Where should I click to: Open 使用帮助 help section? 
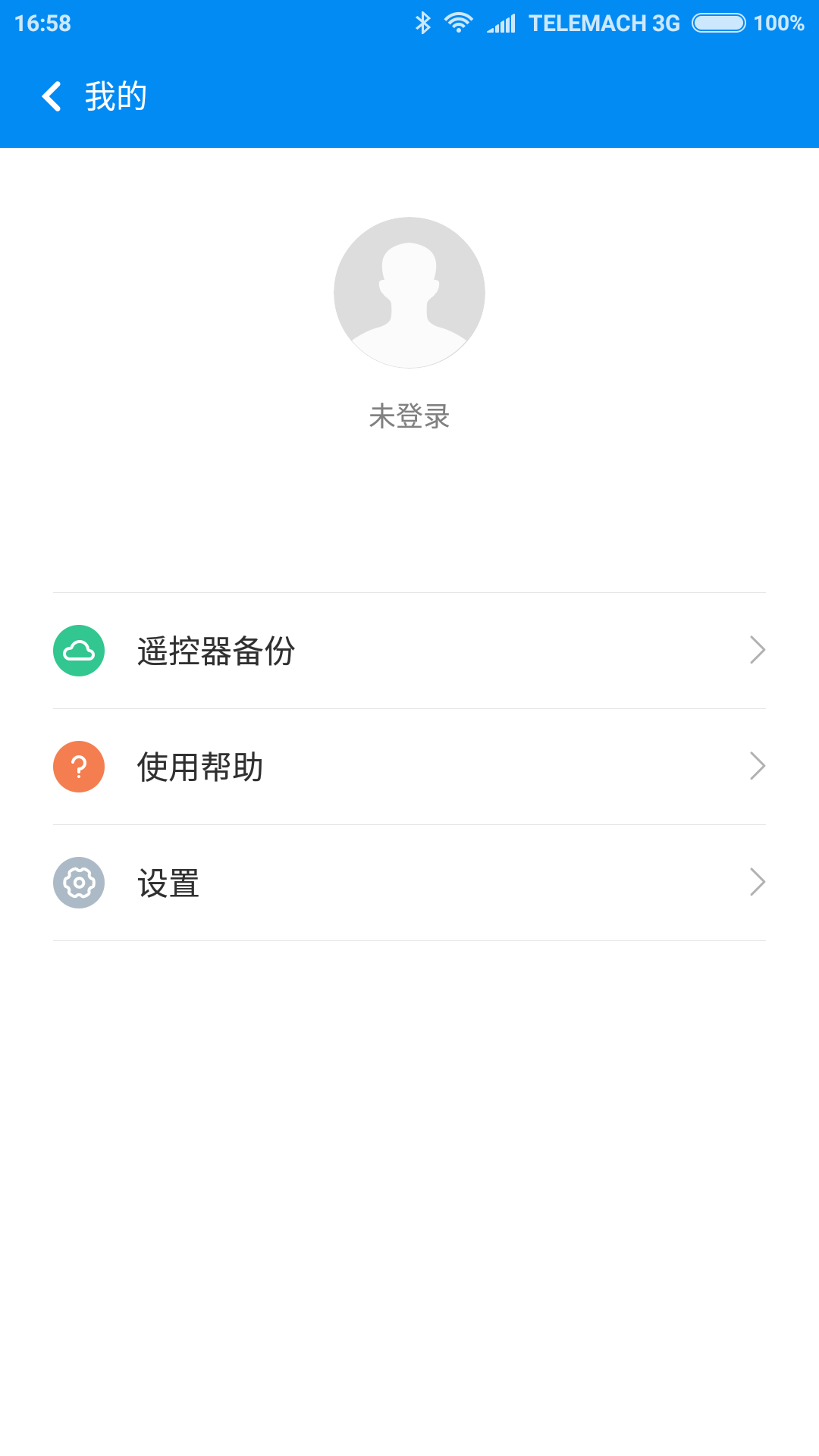click(409, 767)
